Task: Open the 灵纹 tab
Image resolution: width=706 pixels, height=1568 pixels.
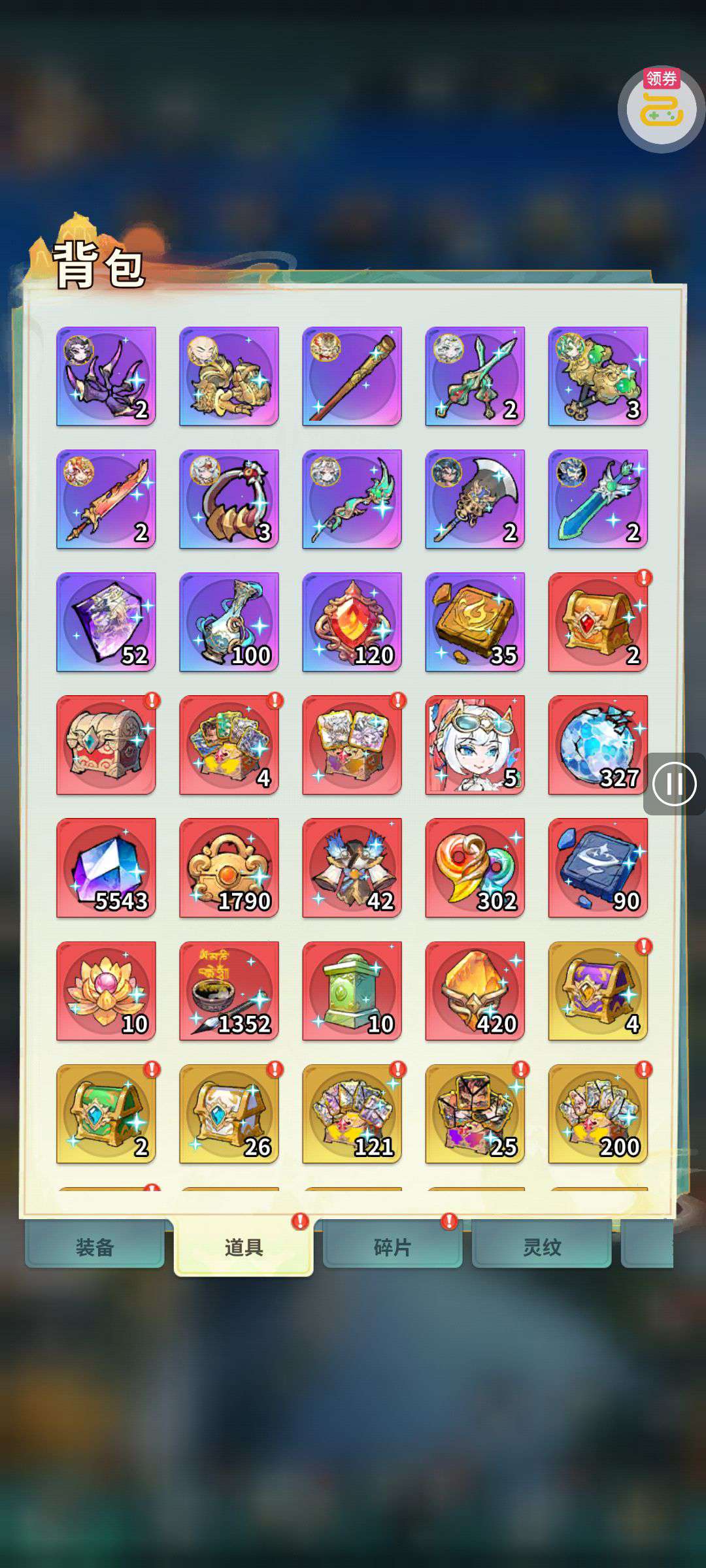Action: click(x=541, y=1247)
